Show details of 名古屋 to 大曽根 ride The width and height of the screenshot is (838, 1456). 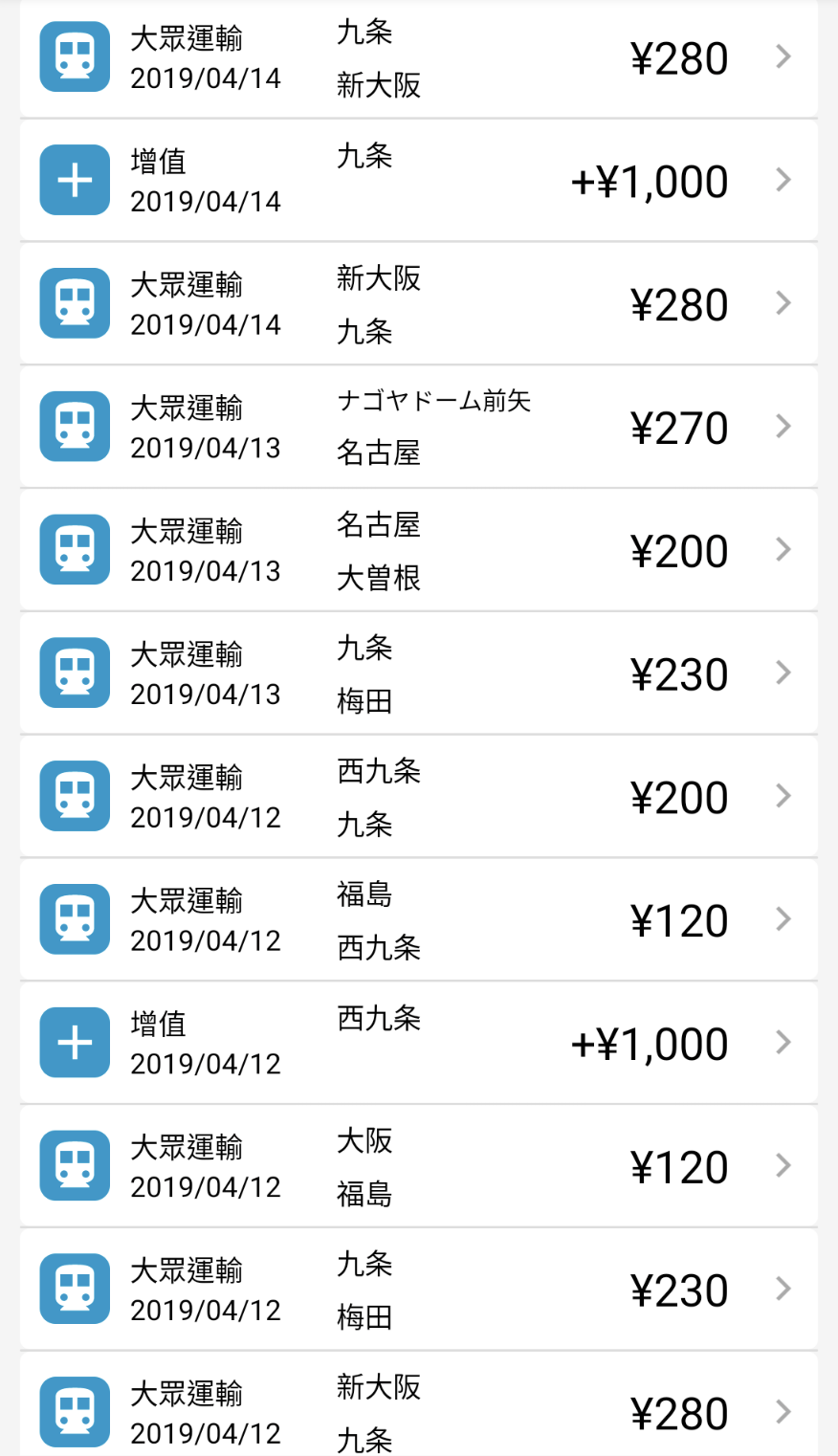(418, 550)
